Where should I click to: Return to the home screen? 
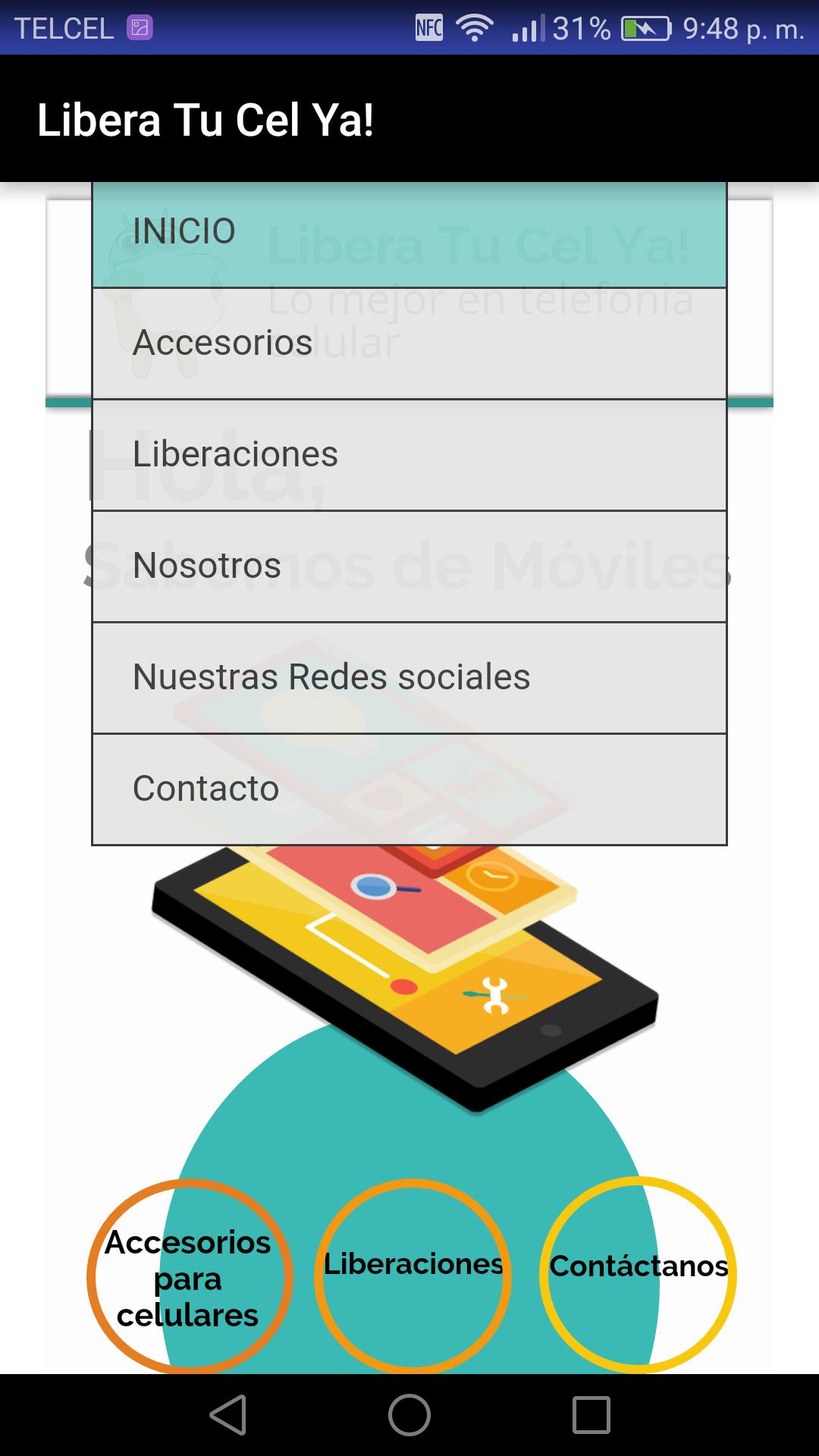409,1415
